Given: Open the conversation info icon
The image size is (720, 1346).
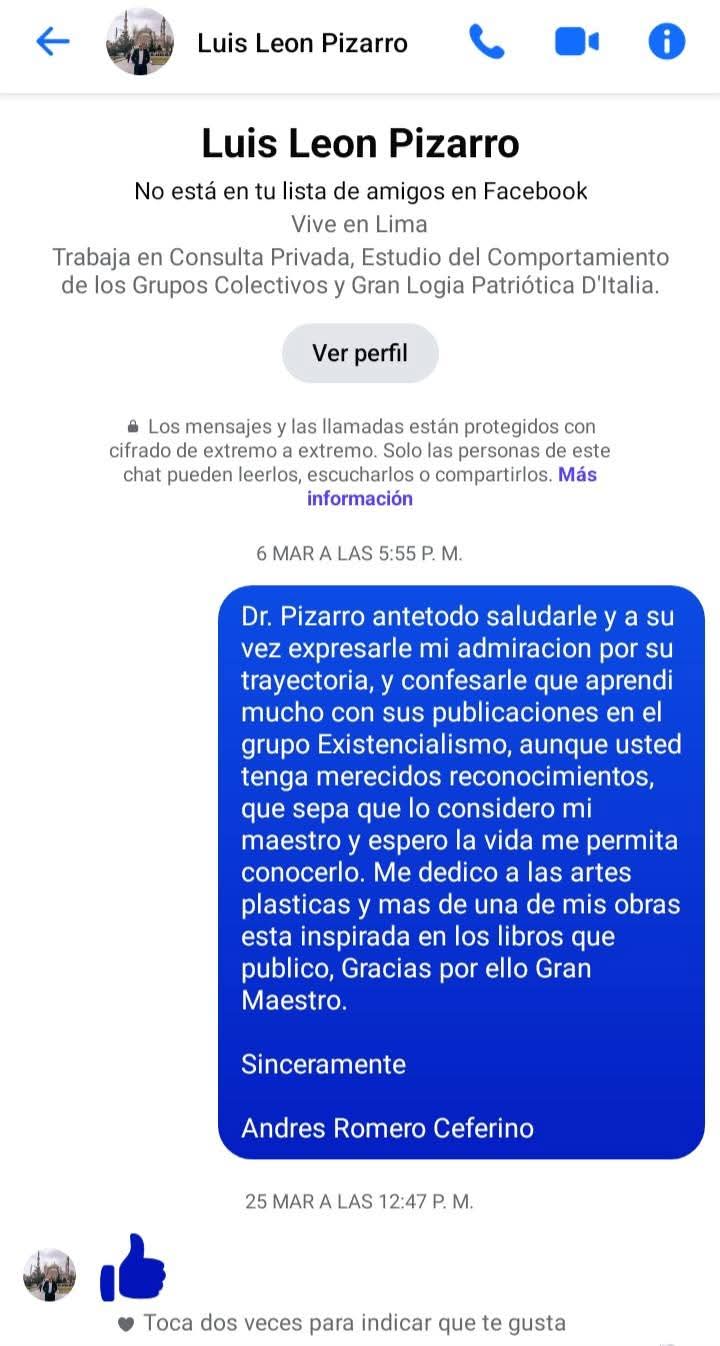Looking at the screenshot, I should pyautogui.click(x=666, y=42).
